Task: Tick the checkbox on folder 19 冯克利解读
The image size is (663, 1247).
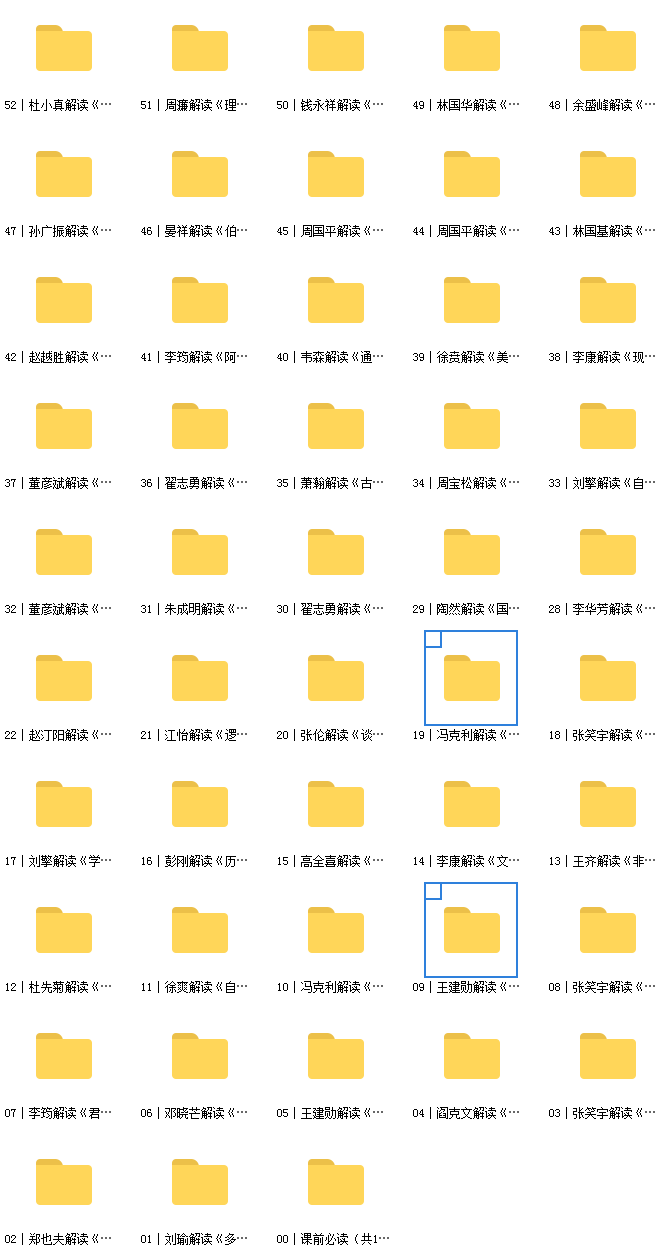Action: (433, 639)
